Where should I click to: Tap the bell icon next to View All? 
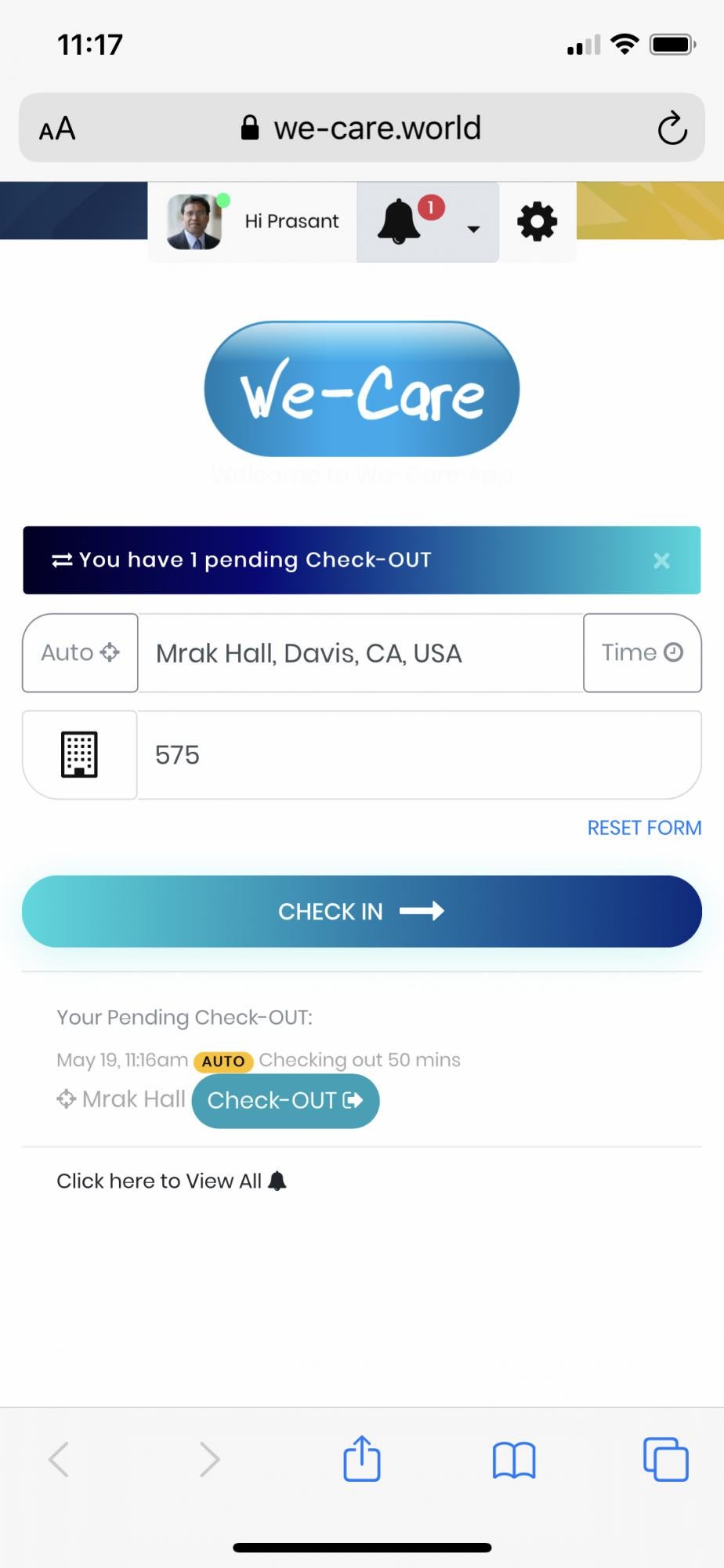[278, 1180]
